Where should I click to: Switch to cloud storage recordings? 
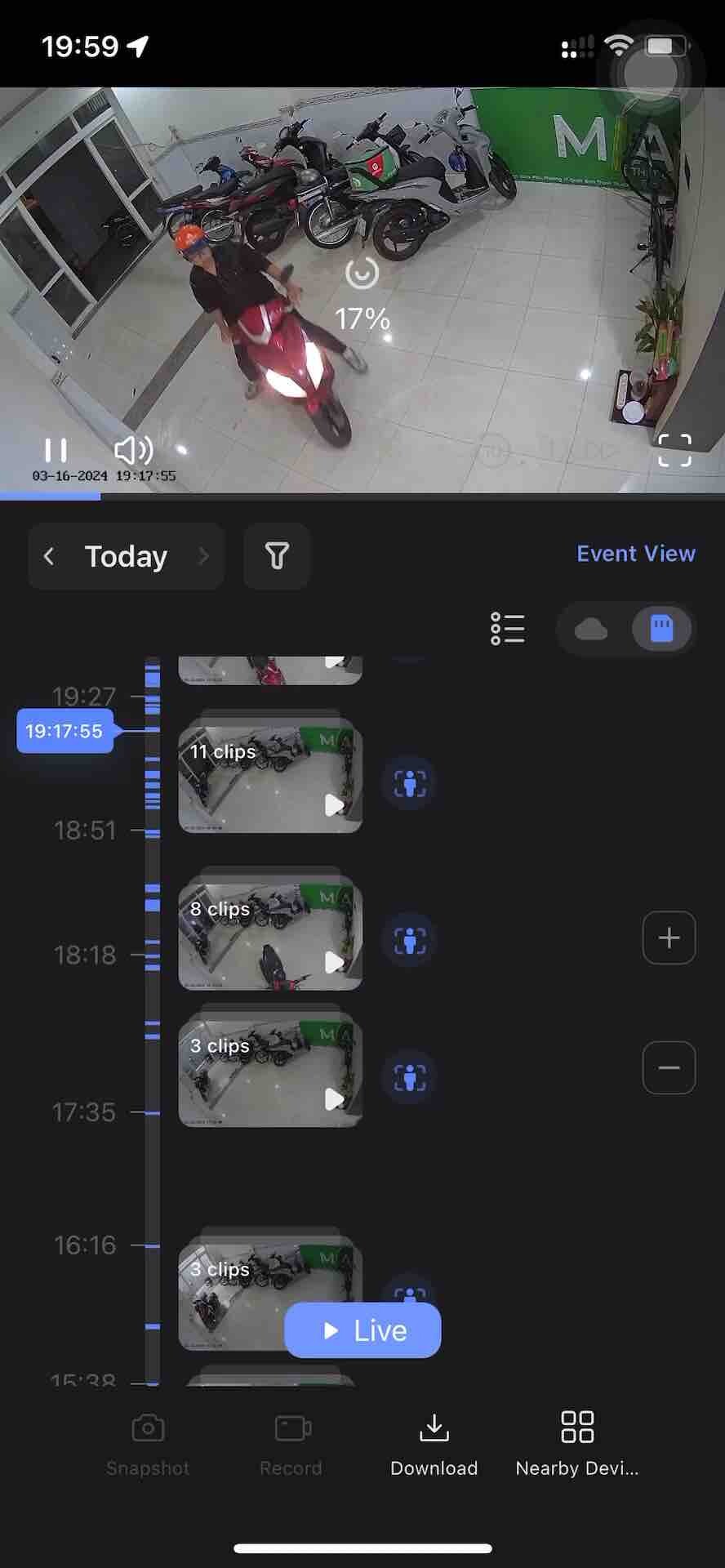click(x=591, y=629)
